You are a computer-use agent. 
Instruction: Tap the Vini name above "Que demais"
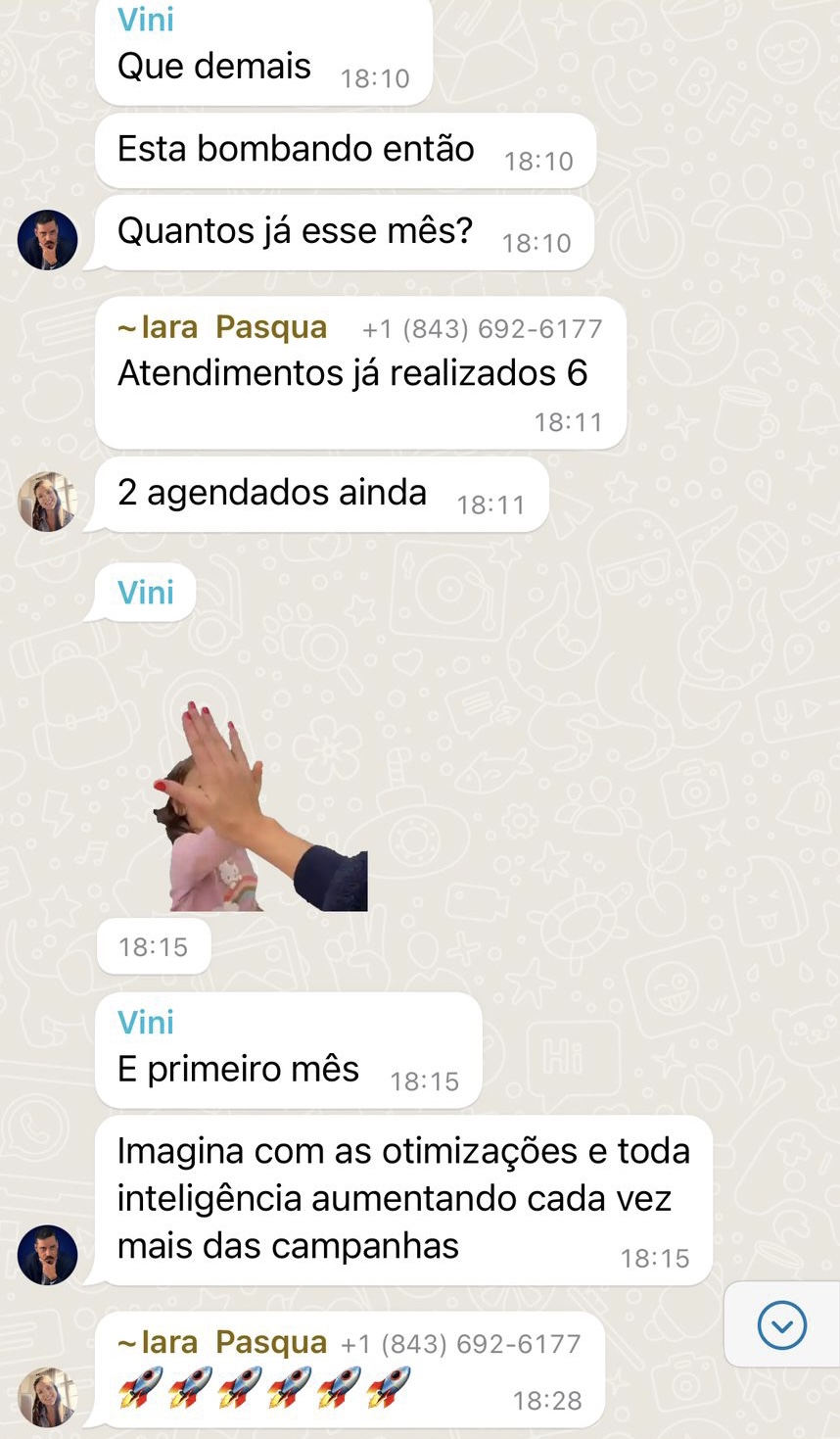tap(146, 19)
